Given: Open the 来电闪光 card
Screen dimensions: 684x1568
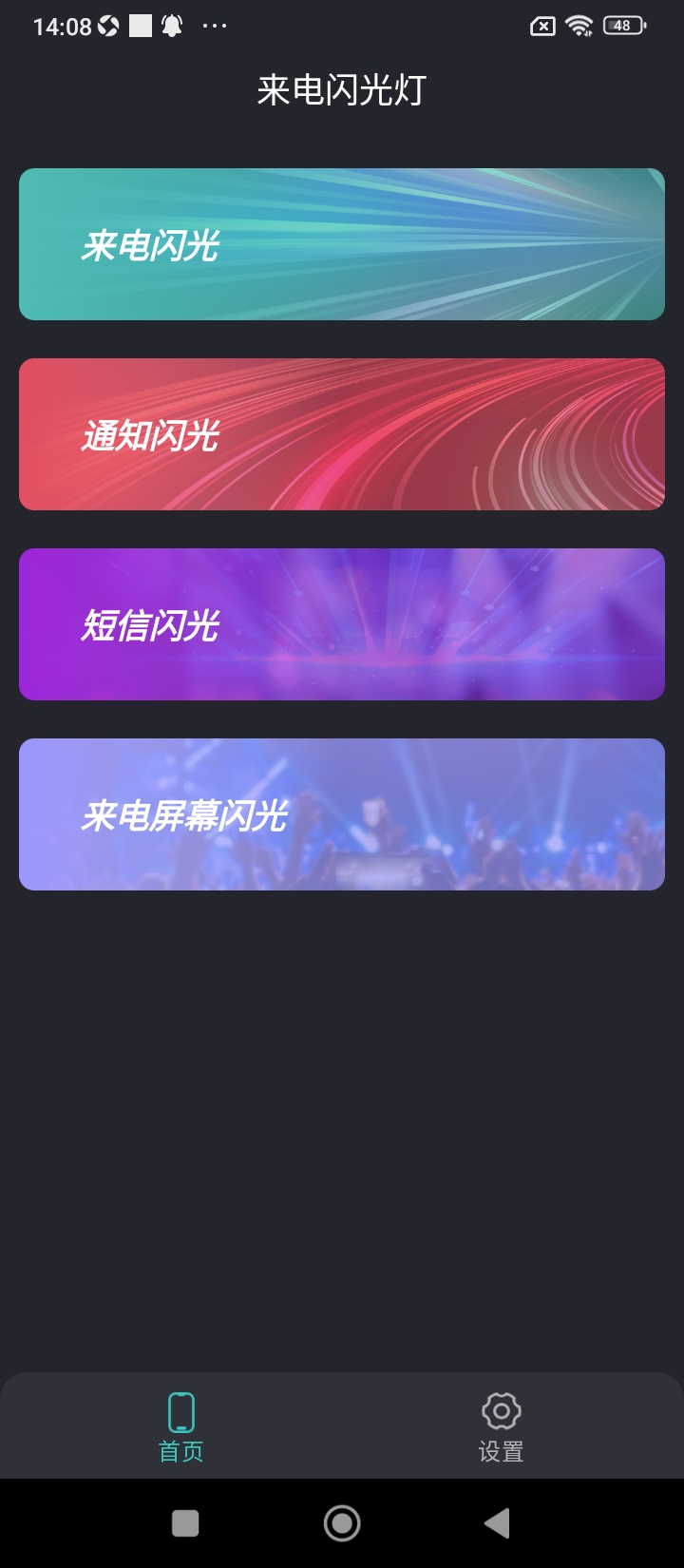Looking at the screenshot, I should pyautogui.click(x=342, y=244).
